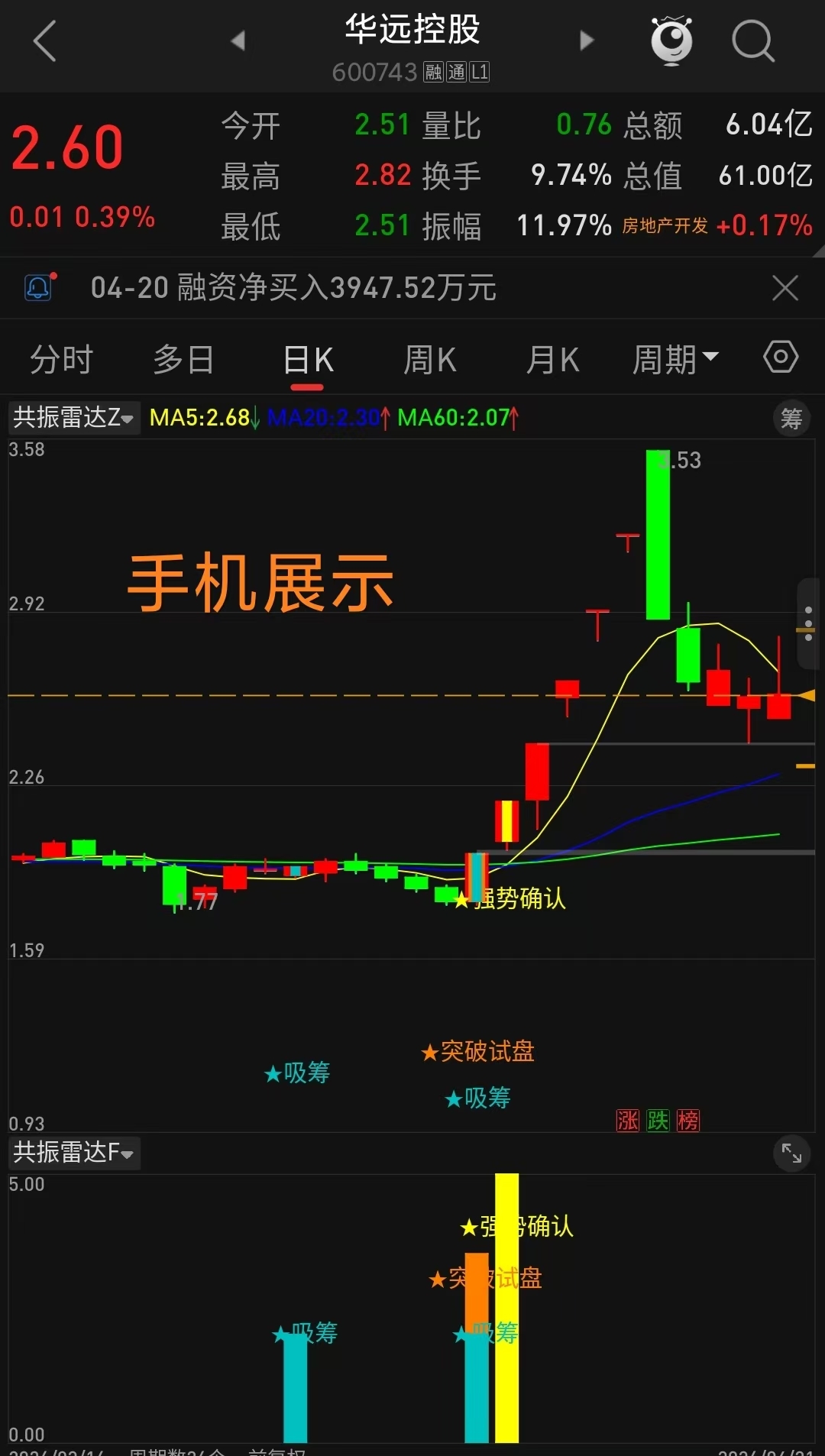
Task: Switch to the 分时 chart tab
Action: pos(61,359)
